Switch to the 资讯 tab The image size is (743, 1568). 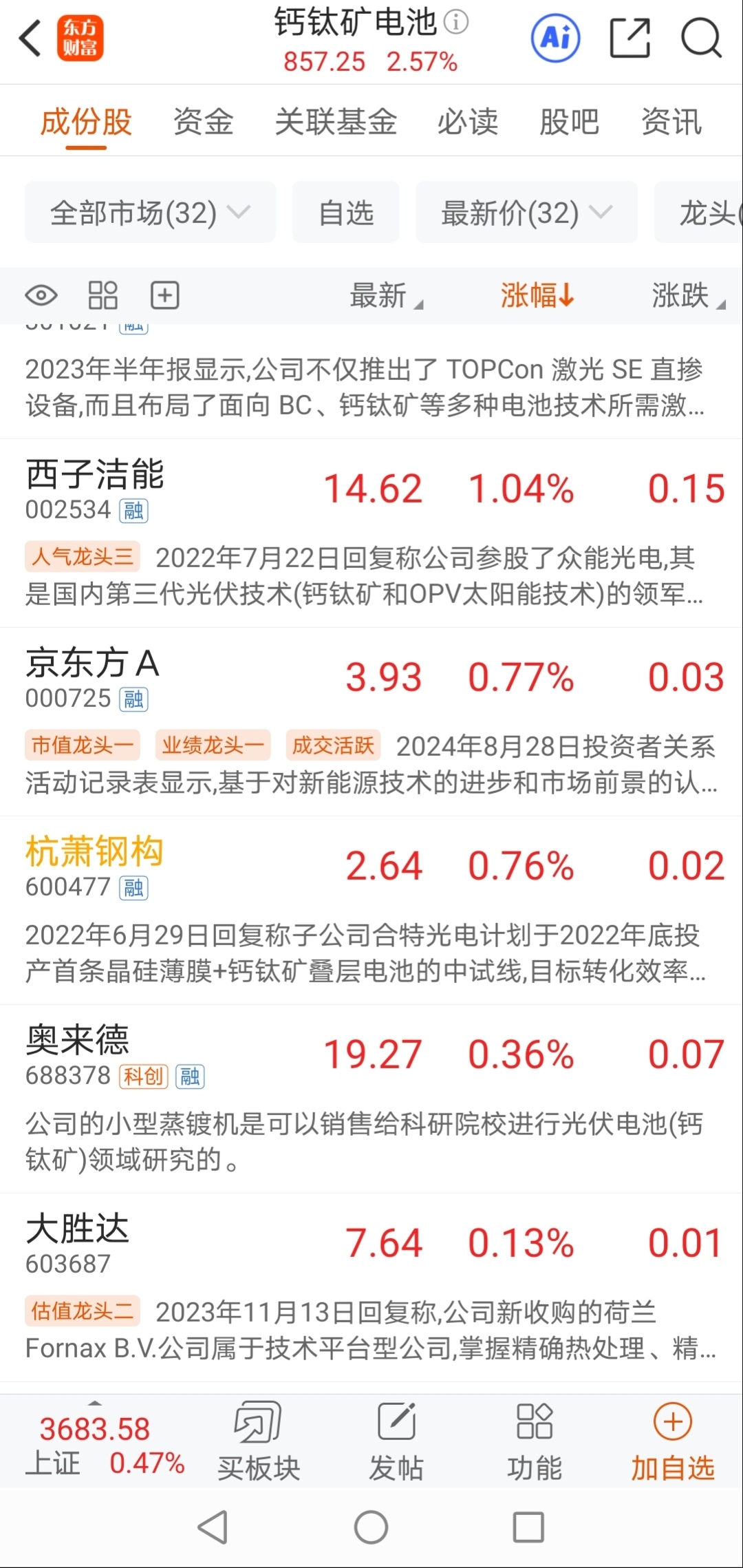point(671,122)
